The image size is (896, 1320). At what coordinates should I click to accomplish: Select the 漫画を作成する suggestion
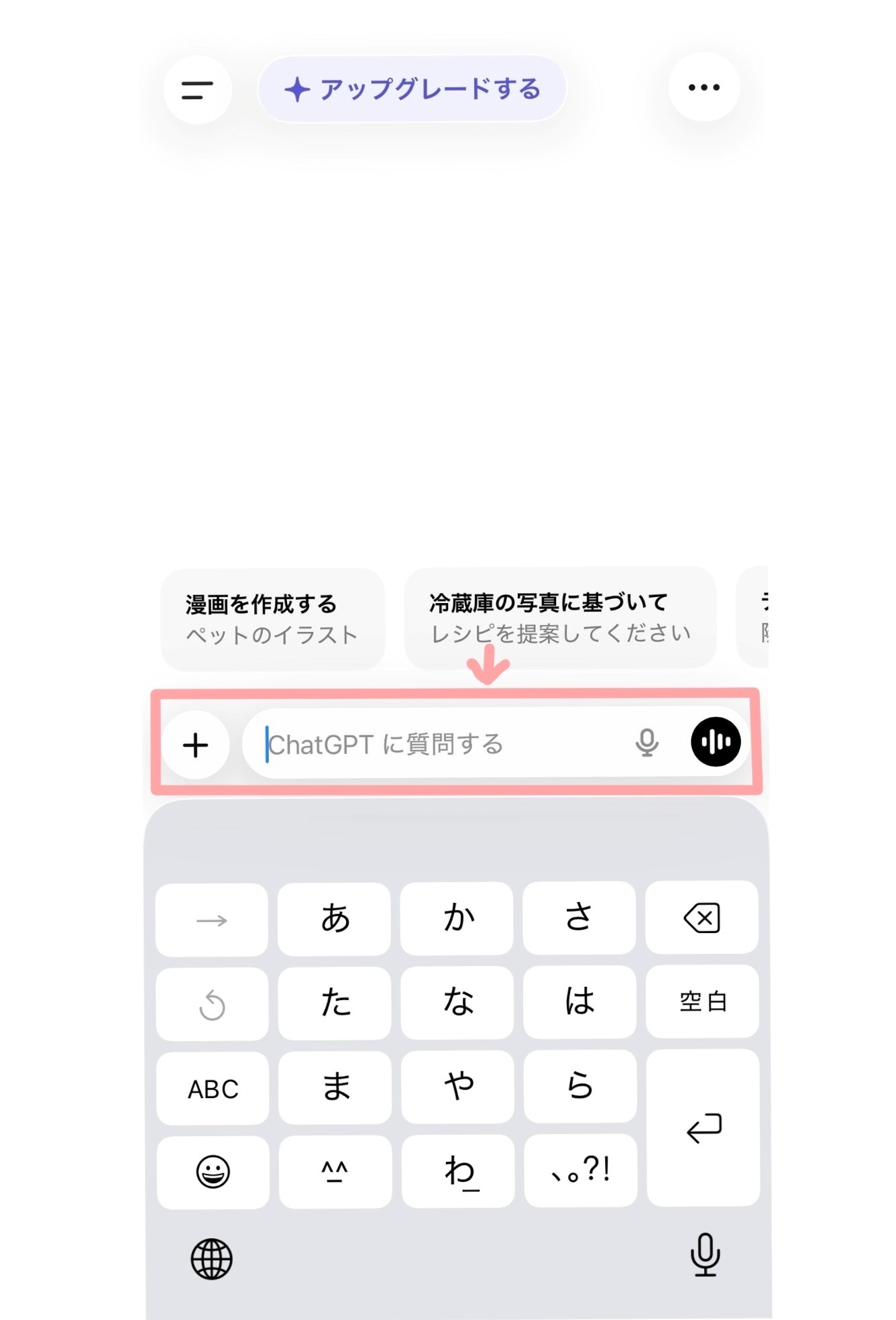(272, 618)
